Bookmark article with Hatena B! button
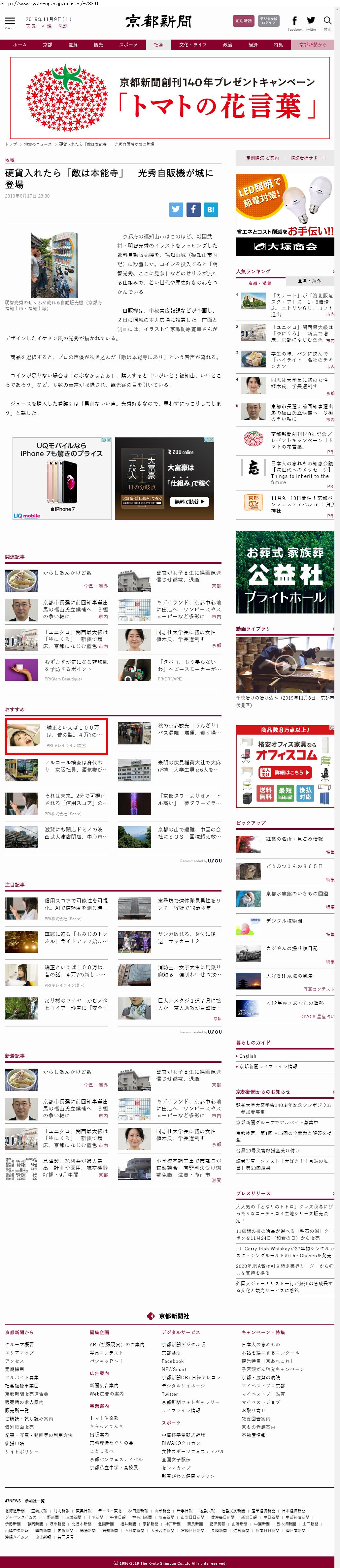This screenshot has height=1568, width=340. (x=210, y=209)
